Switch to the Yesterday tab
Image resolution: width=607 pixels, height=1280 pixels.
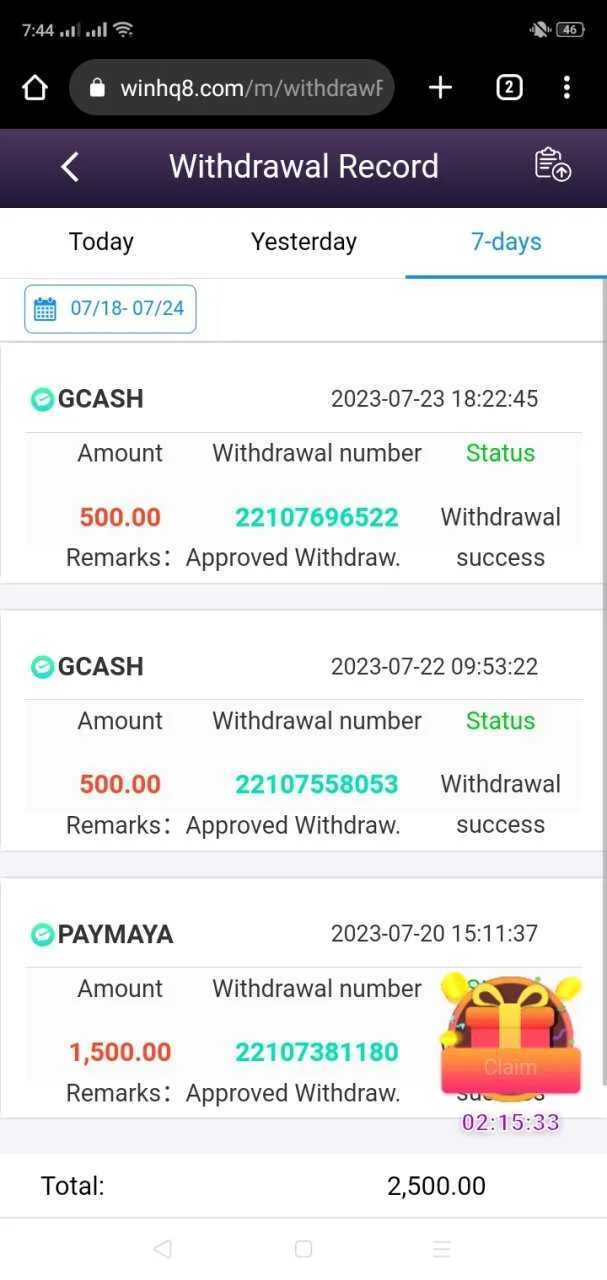click(x=303, y=241)
